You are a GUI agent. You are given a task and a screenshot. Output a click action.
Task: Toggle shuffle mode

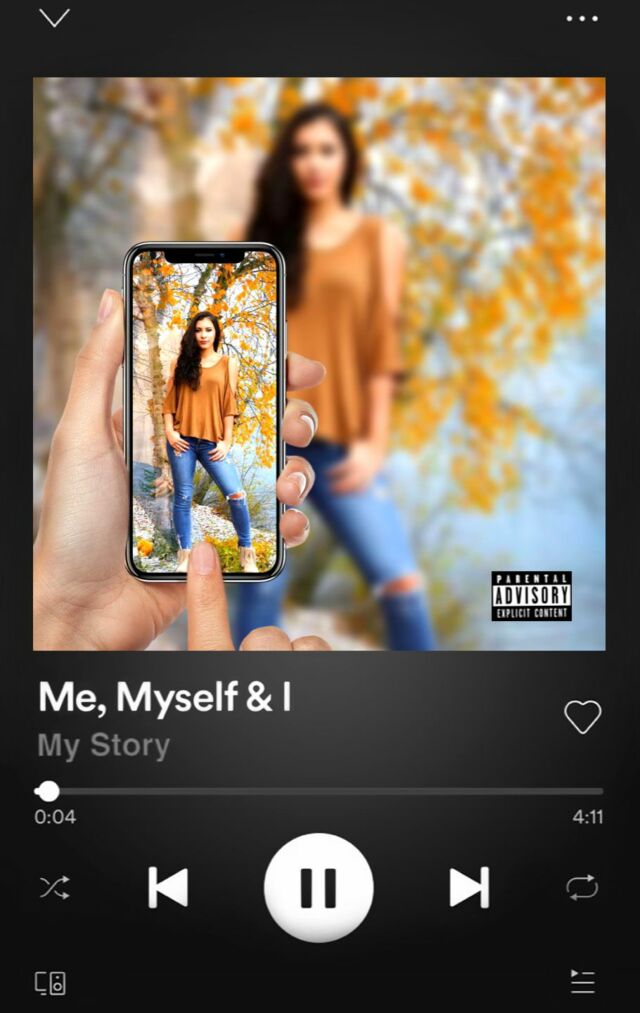pos(54,887)
